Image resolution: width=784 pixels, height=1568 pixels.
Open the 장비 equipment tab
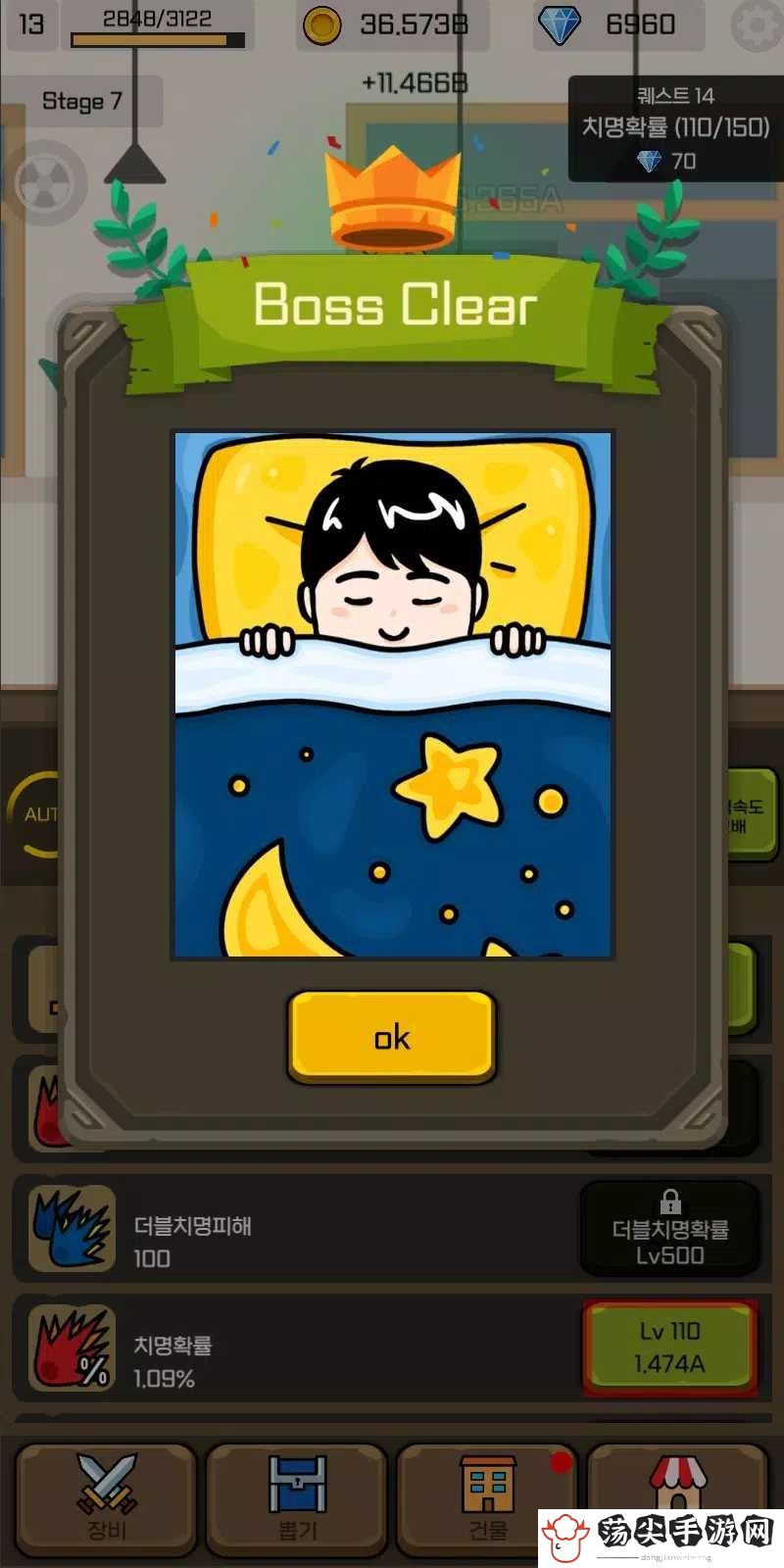point(107,1497)
